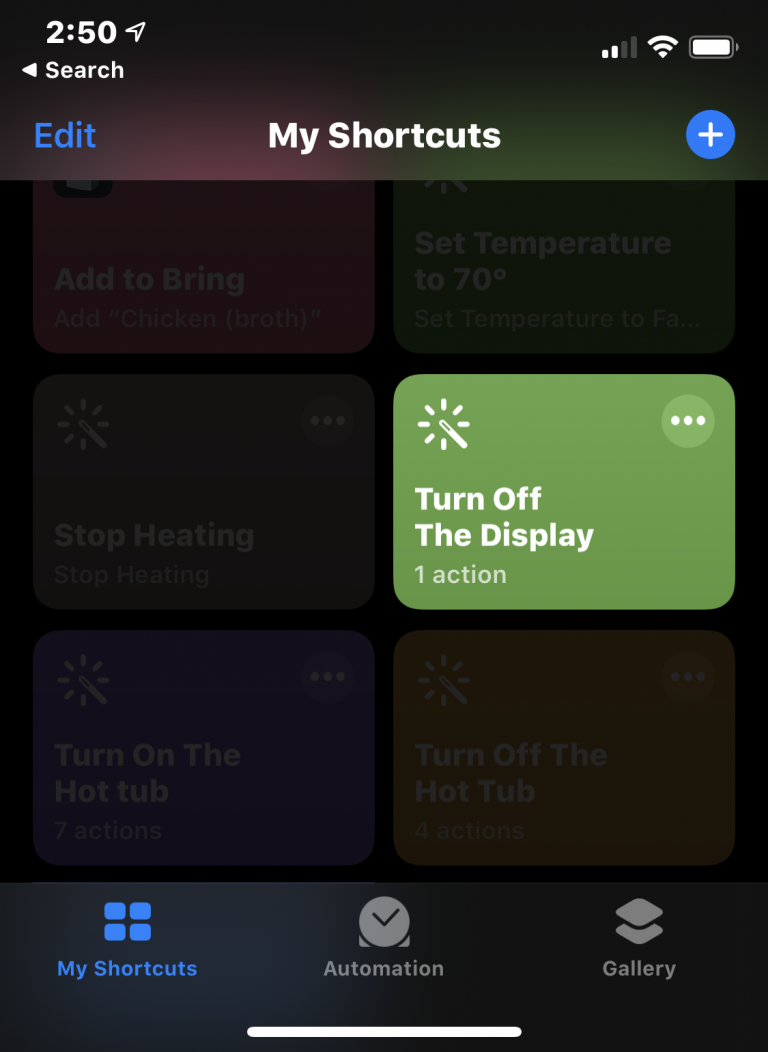Open options for Stop Heating shortcut
This screenshot has width=768, height=1052.
[327, 420]
